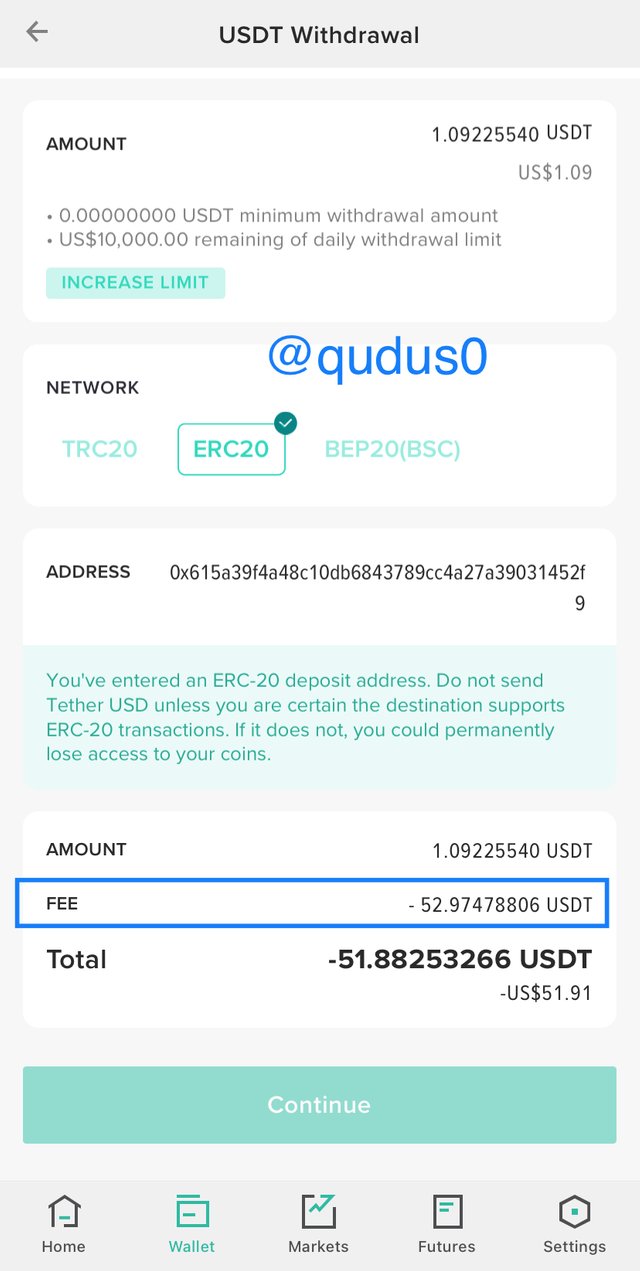Select the ERC20 network
This screenshot has width=640, height=1271.
(231, 449)
